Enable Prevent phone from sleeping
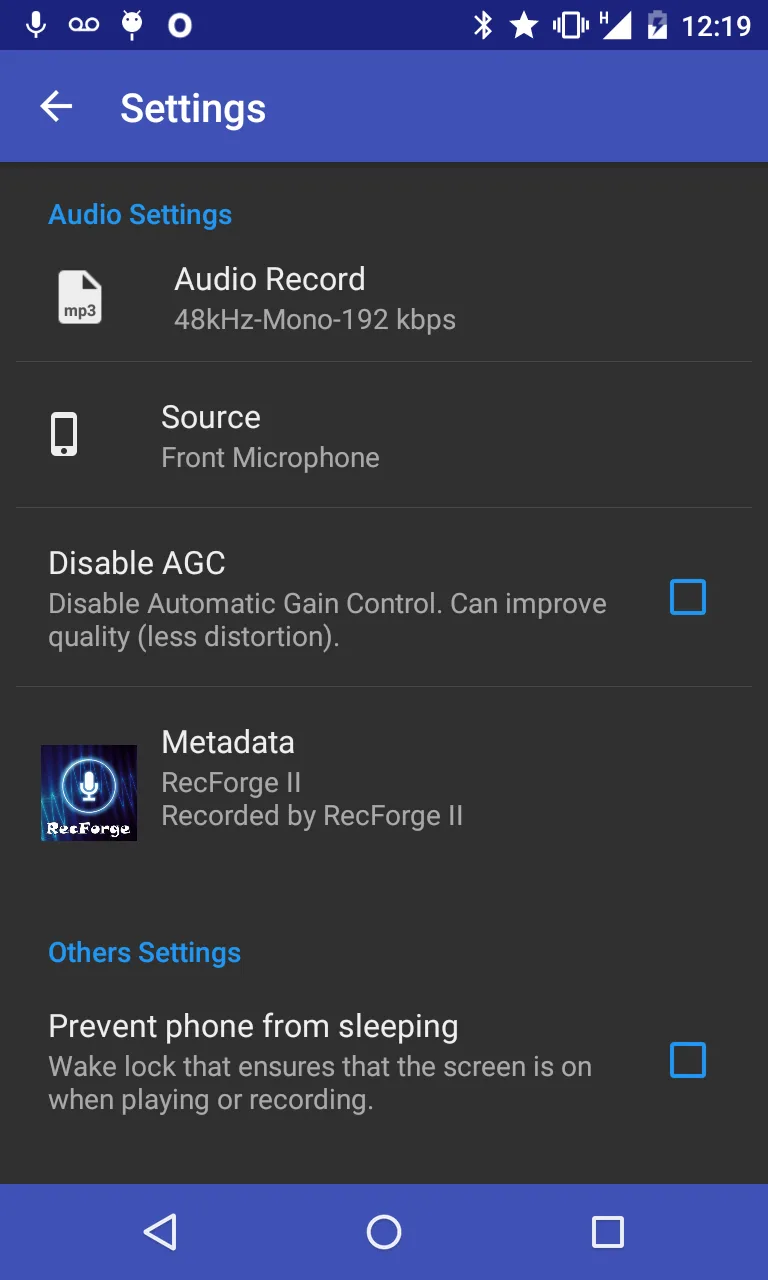The image size is (768, 1280). coord(687,1060)
